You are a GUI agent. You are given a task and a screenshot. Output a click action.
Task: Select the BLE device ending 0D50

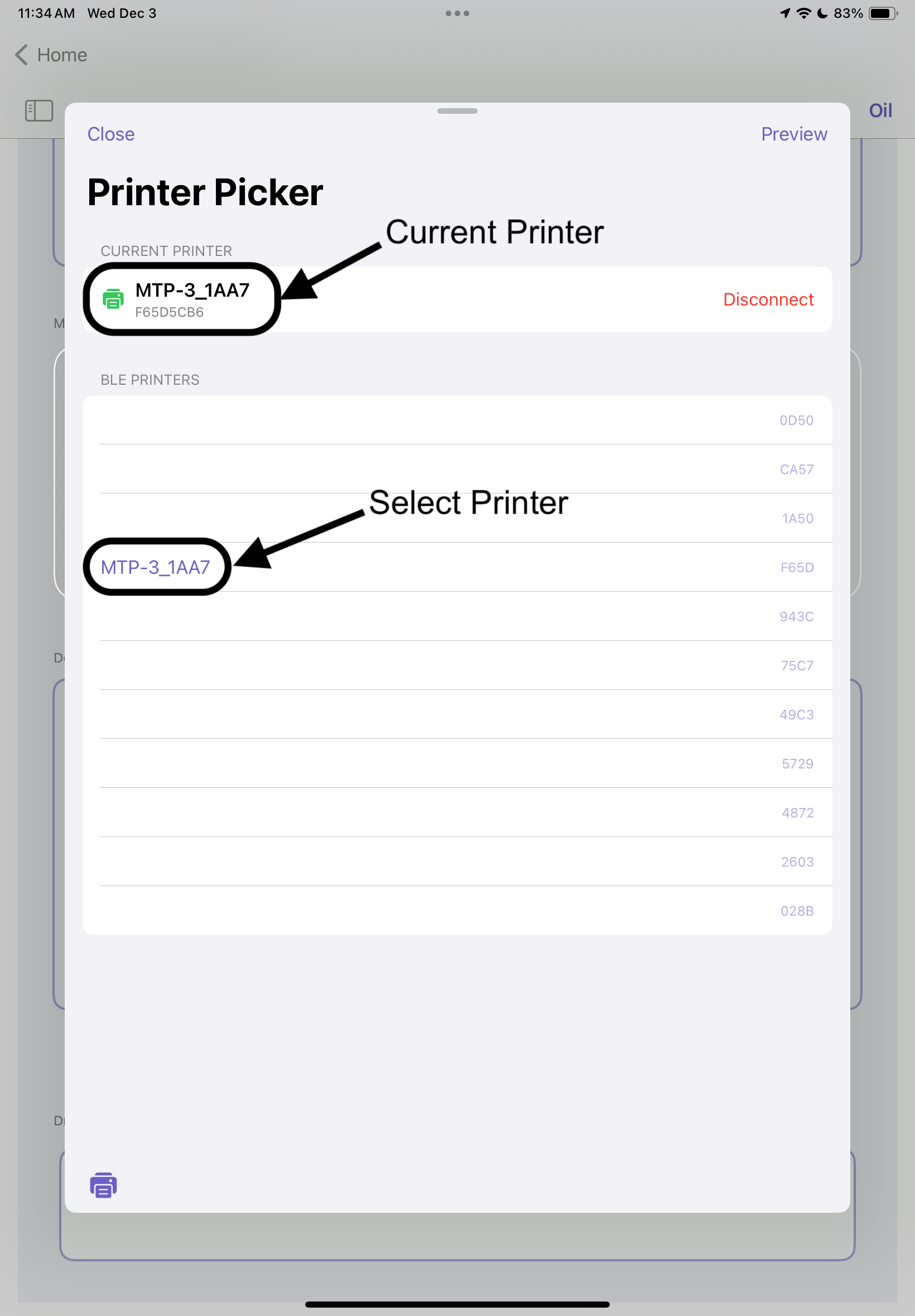pyautogui.click(x=457, y=420)
